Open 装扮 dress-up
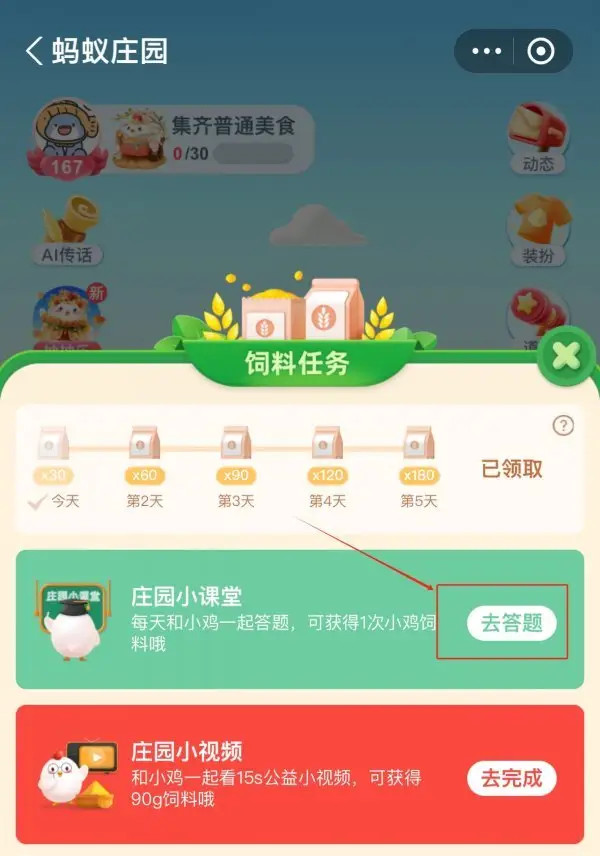 coord(538,230)
